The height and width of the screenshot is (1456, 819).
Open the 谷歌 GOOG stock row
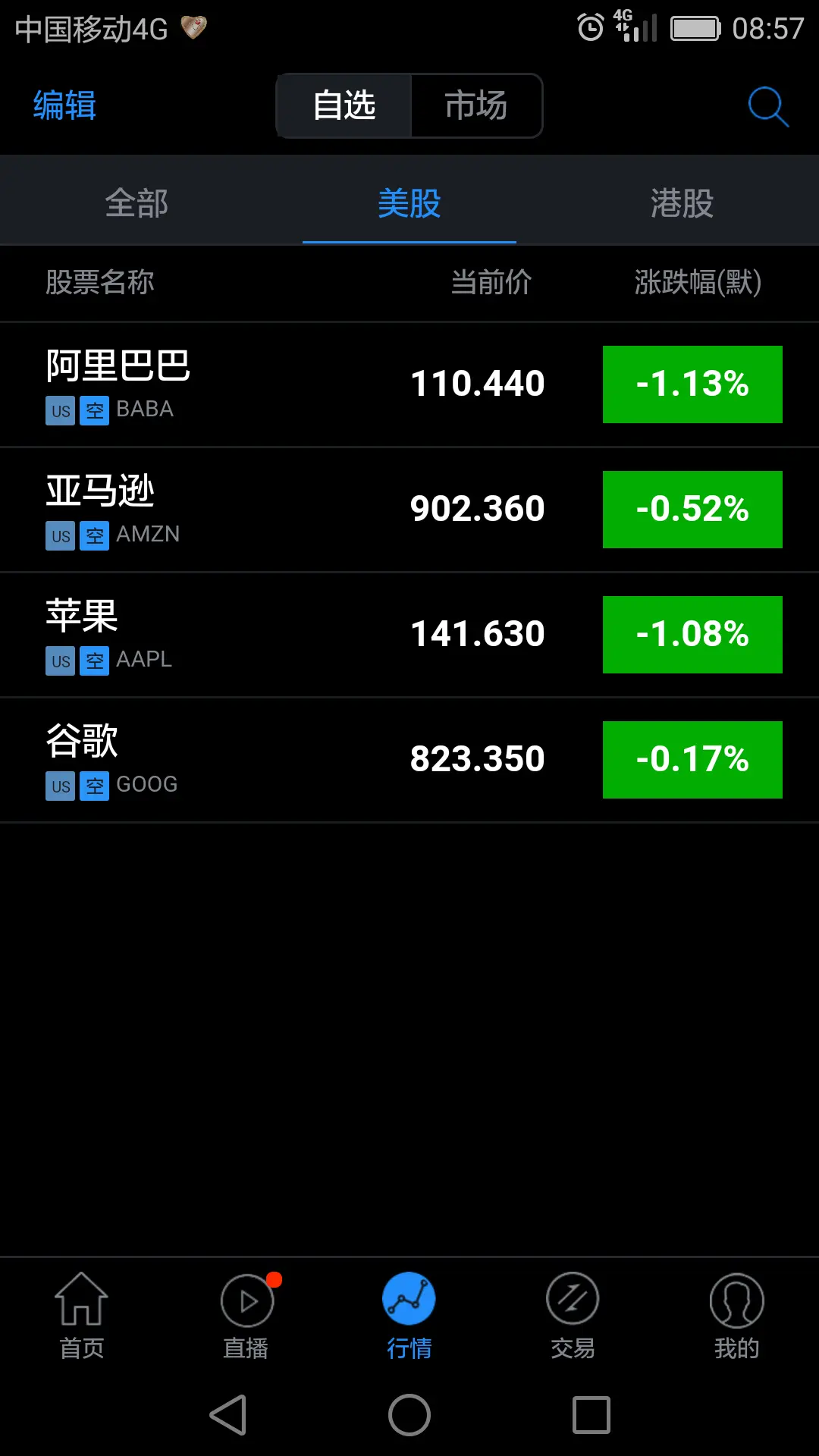pyautogui.click(x=409, y=760)
